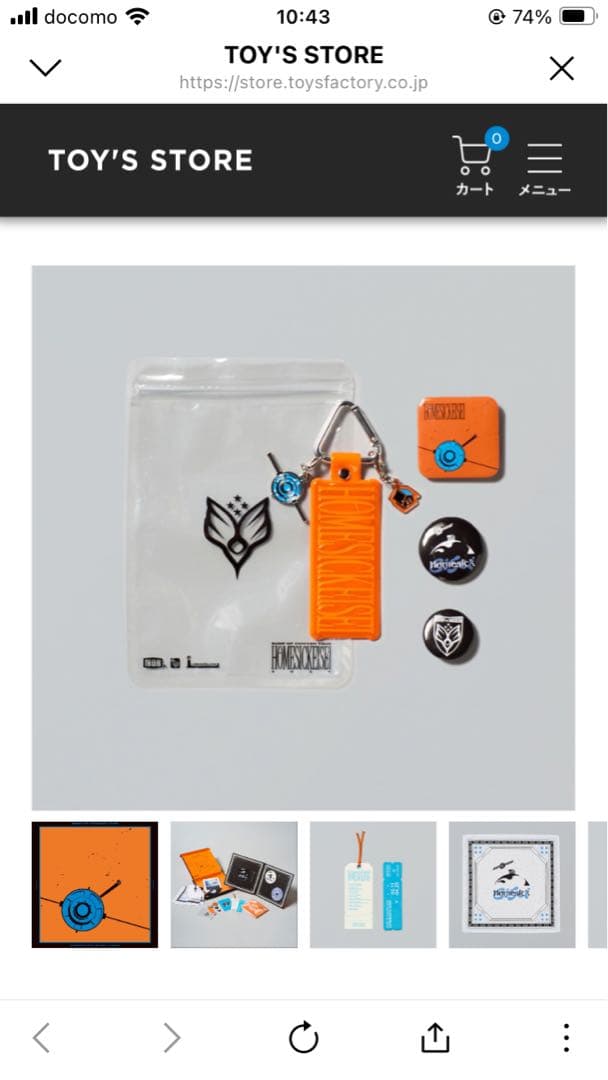This screenshot has height=1080, width=608.
Task: Share this product page
Action: [x=435, y=1038]
